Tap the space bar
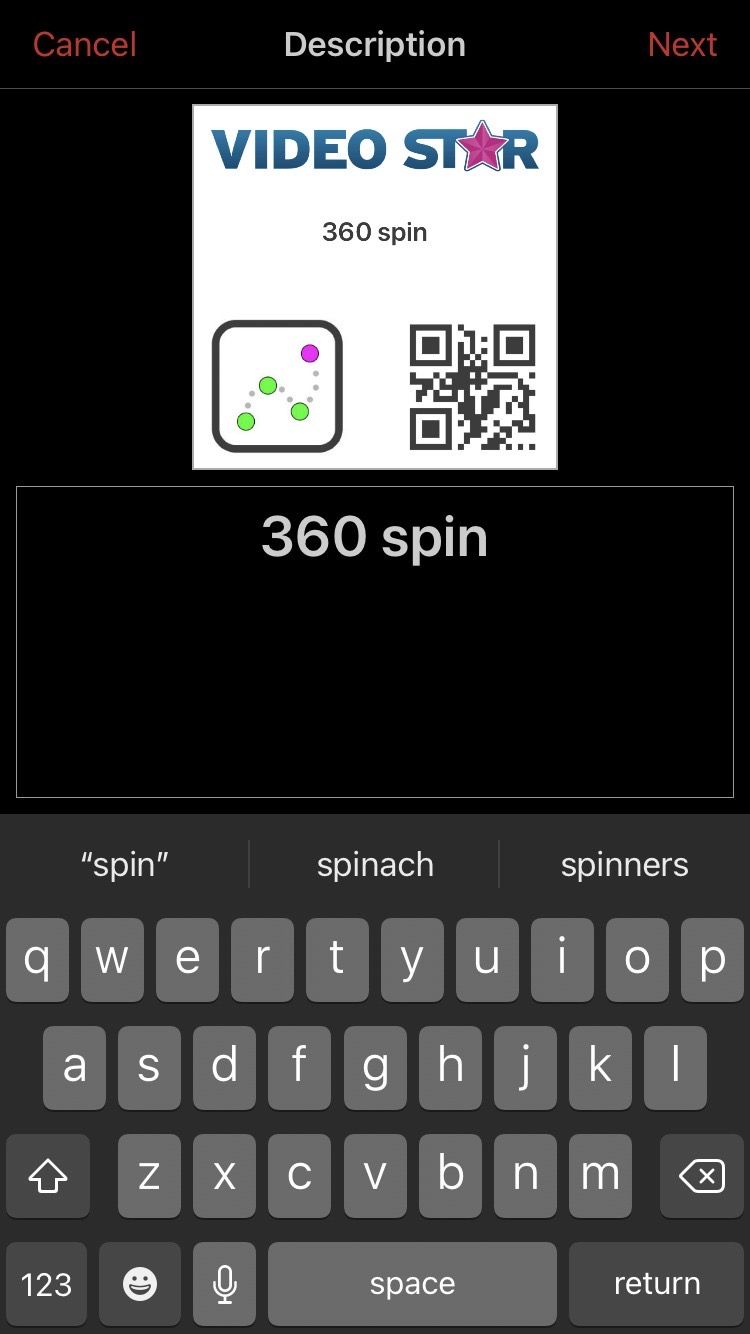750x1334 pixels. 412,1284
